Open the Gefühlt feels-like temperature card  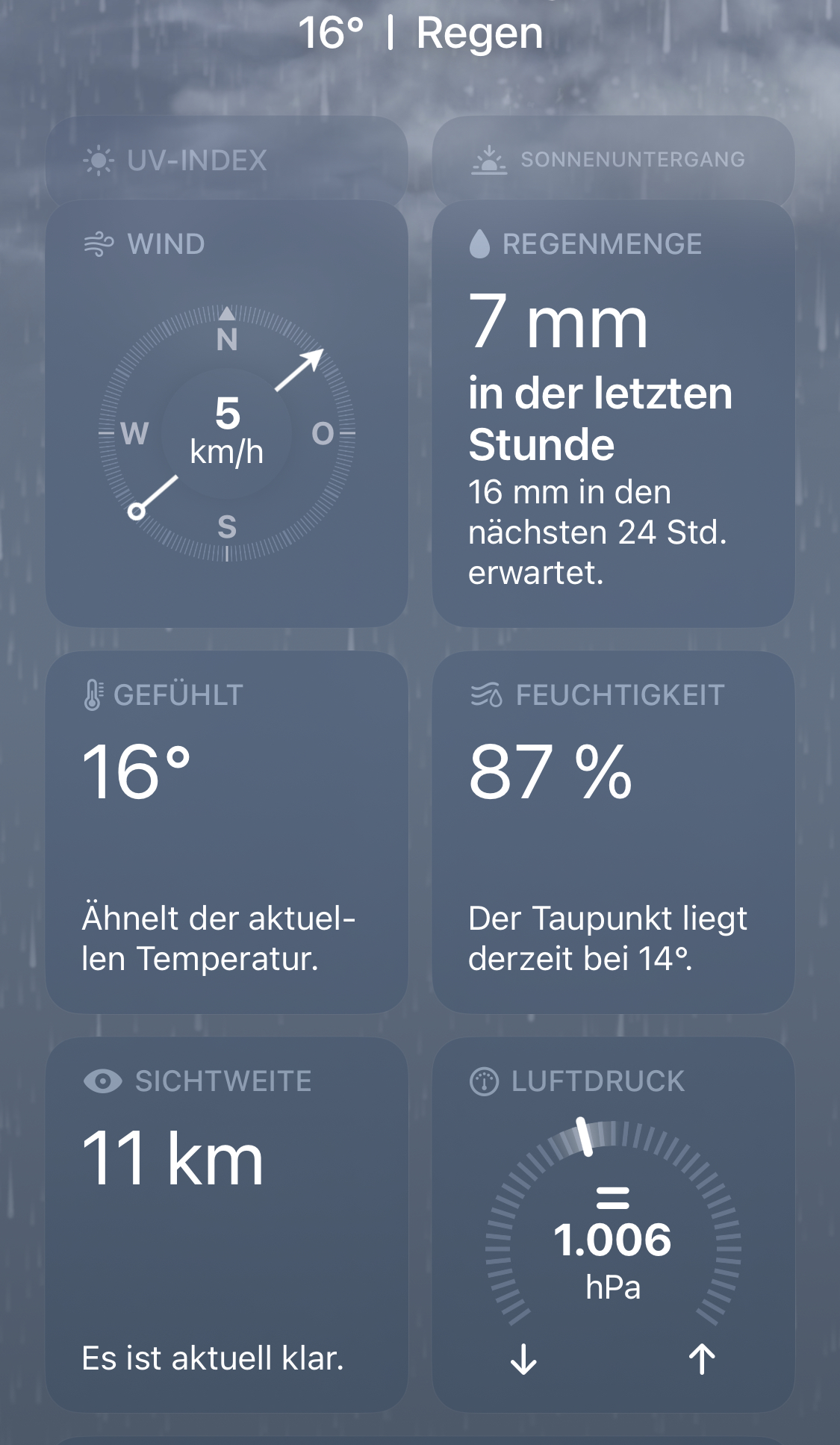pyautogui.click(x=226, y=831)
